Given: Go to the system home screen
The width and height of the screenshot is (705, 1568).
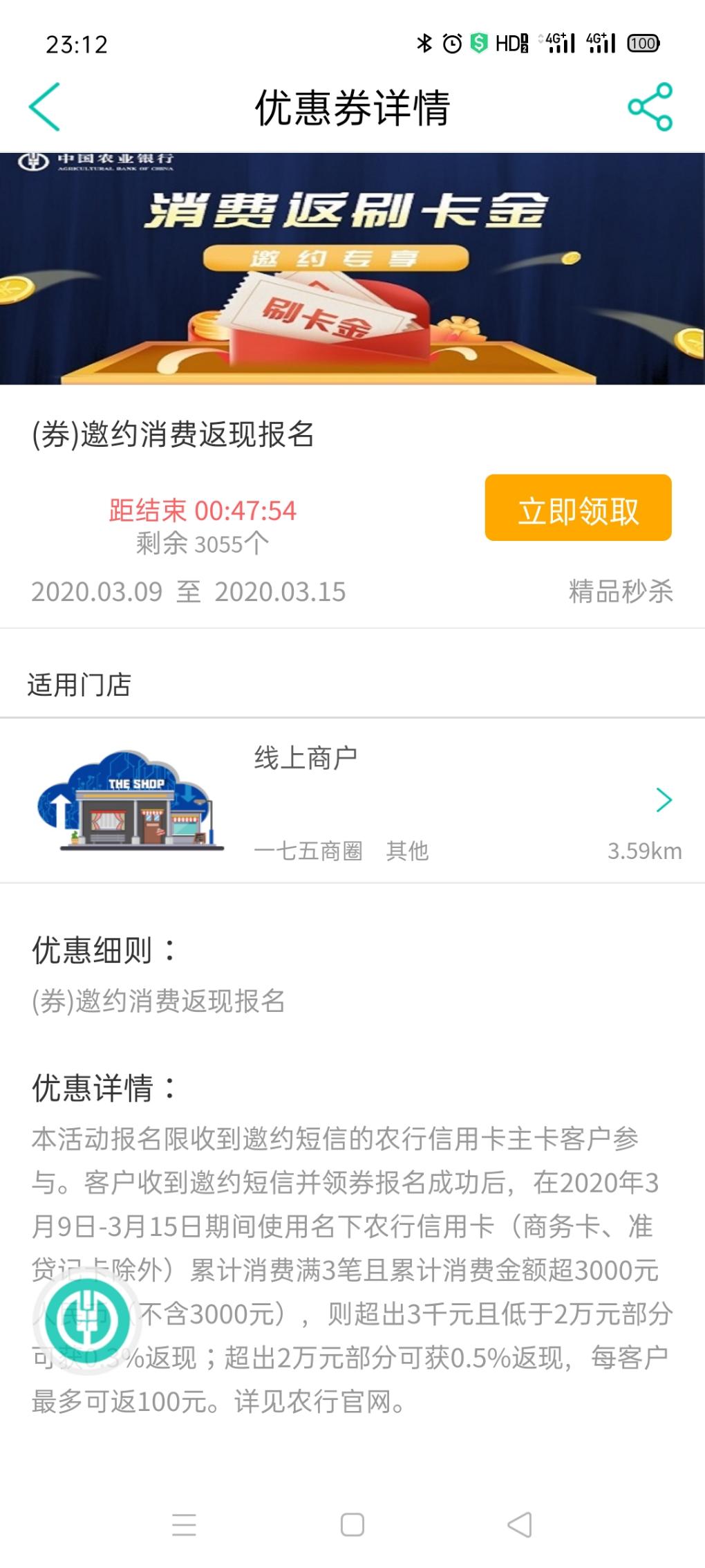Looking at the screenshot, I should (352, 1524).
